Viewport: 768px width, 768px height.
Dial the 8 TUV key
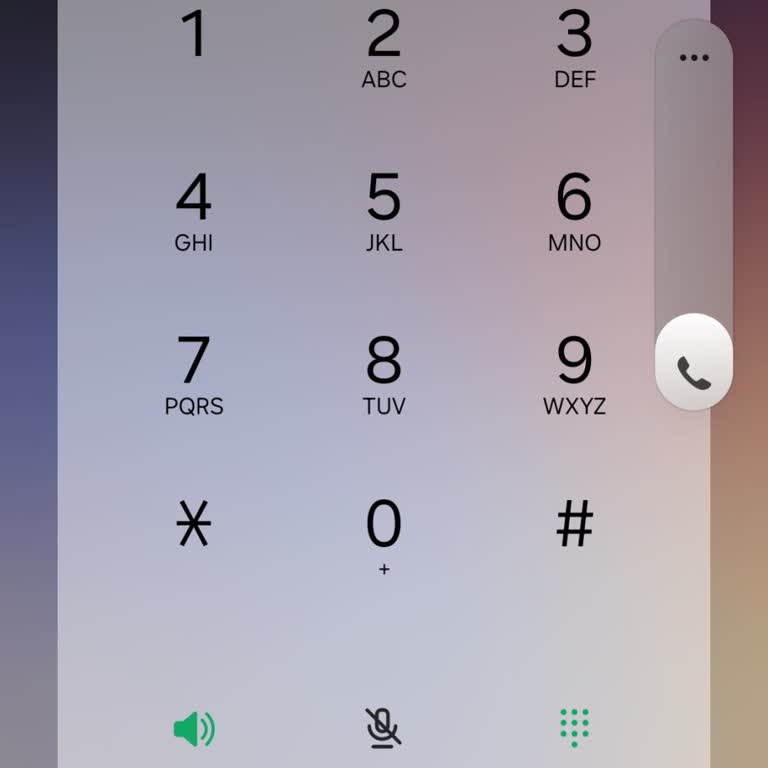click(384, 373)
